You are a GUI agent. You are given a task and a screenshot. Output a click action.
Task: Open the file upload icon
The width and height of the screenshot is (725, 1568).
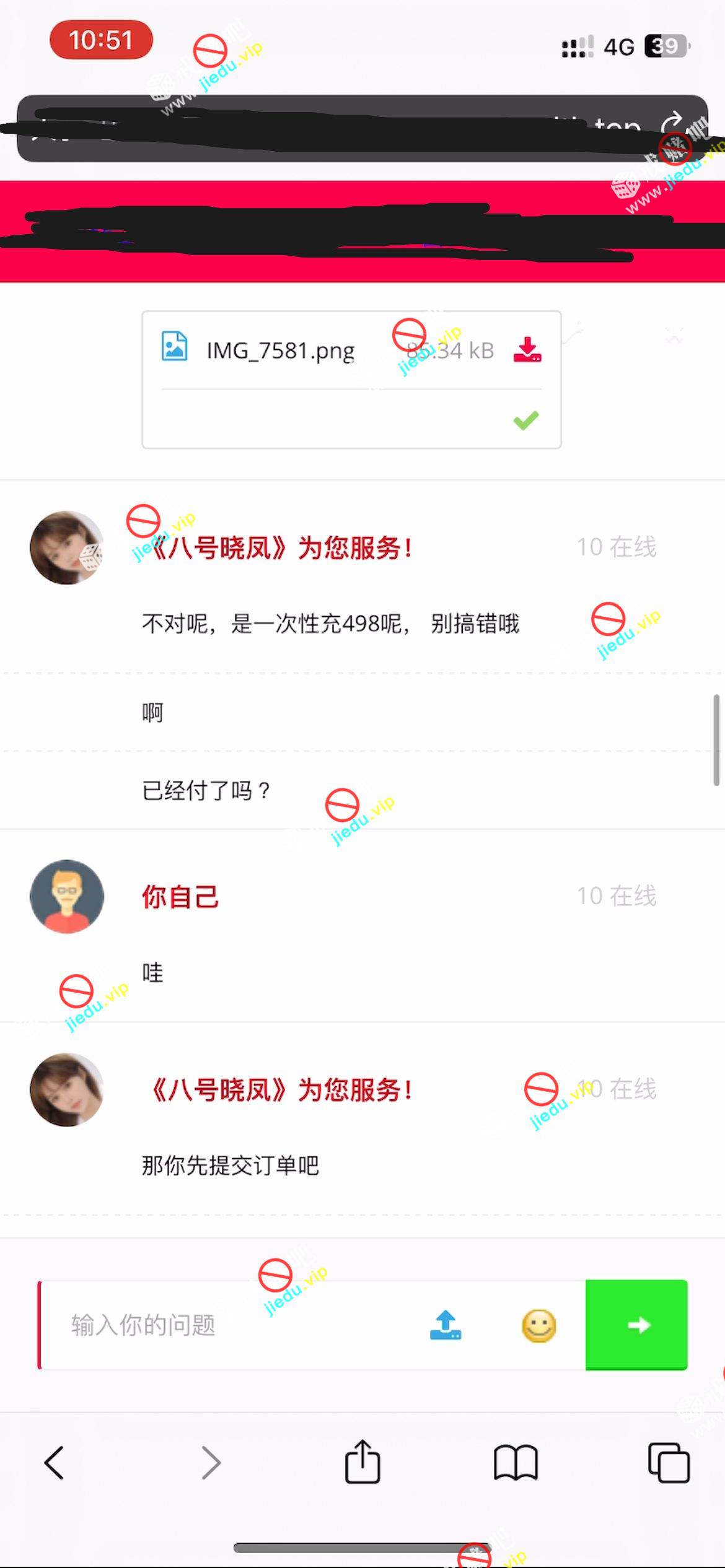click(x=445, y=1325)
